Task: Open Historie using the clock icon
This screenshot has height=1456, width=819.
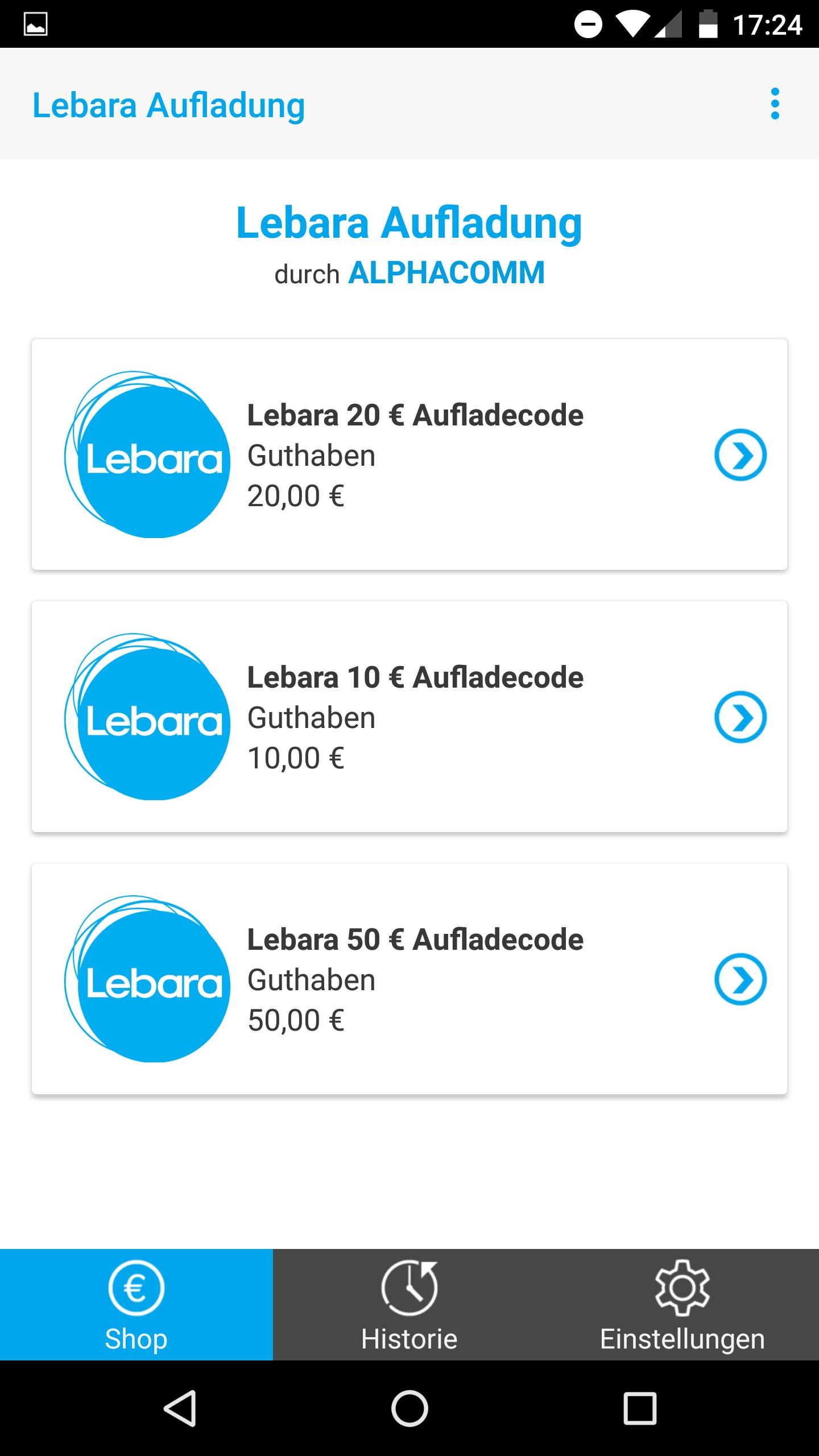Action: [408, 1288]
